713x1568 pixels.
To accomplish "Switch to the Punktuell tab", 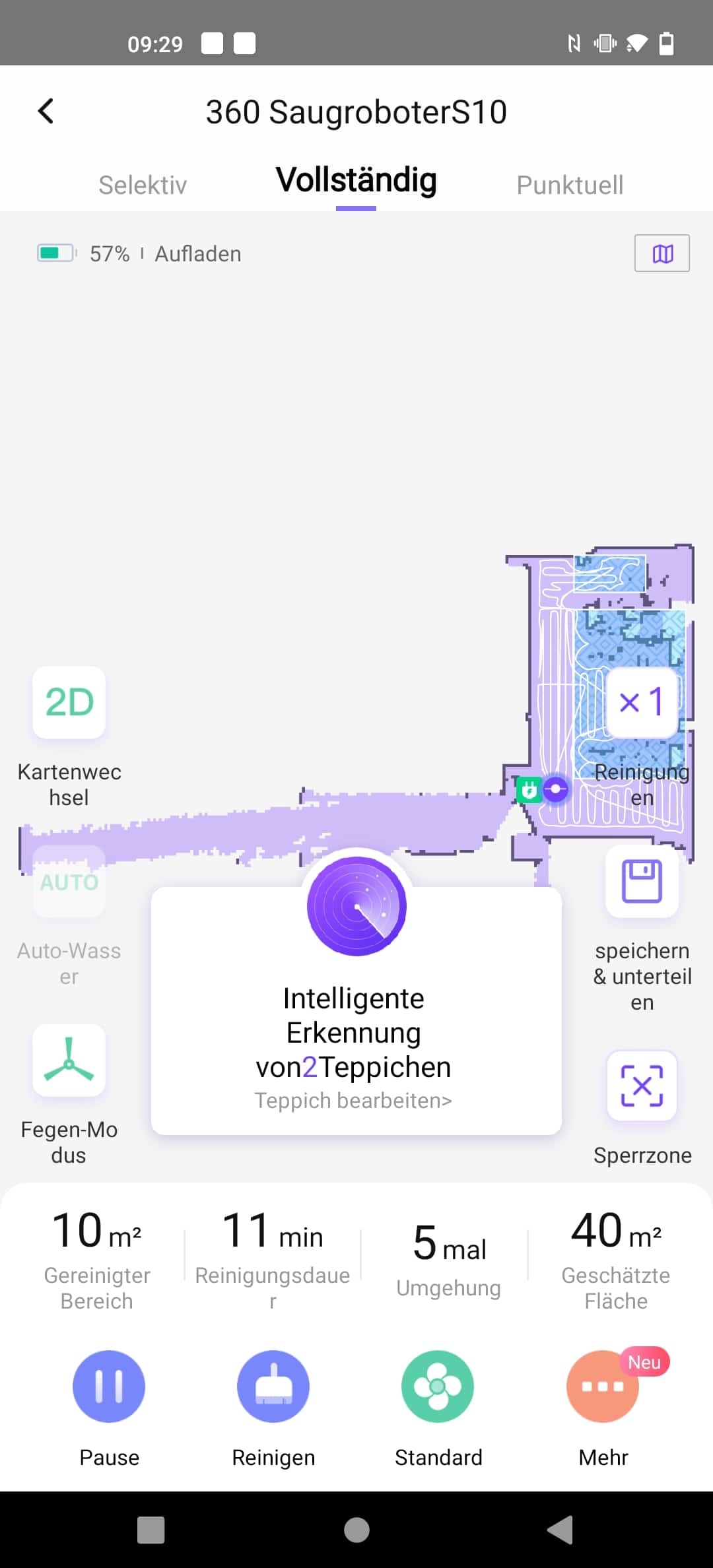I will coord(570,185).
